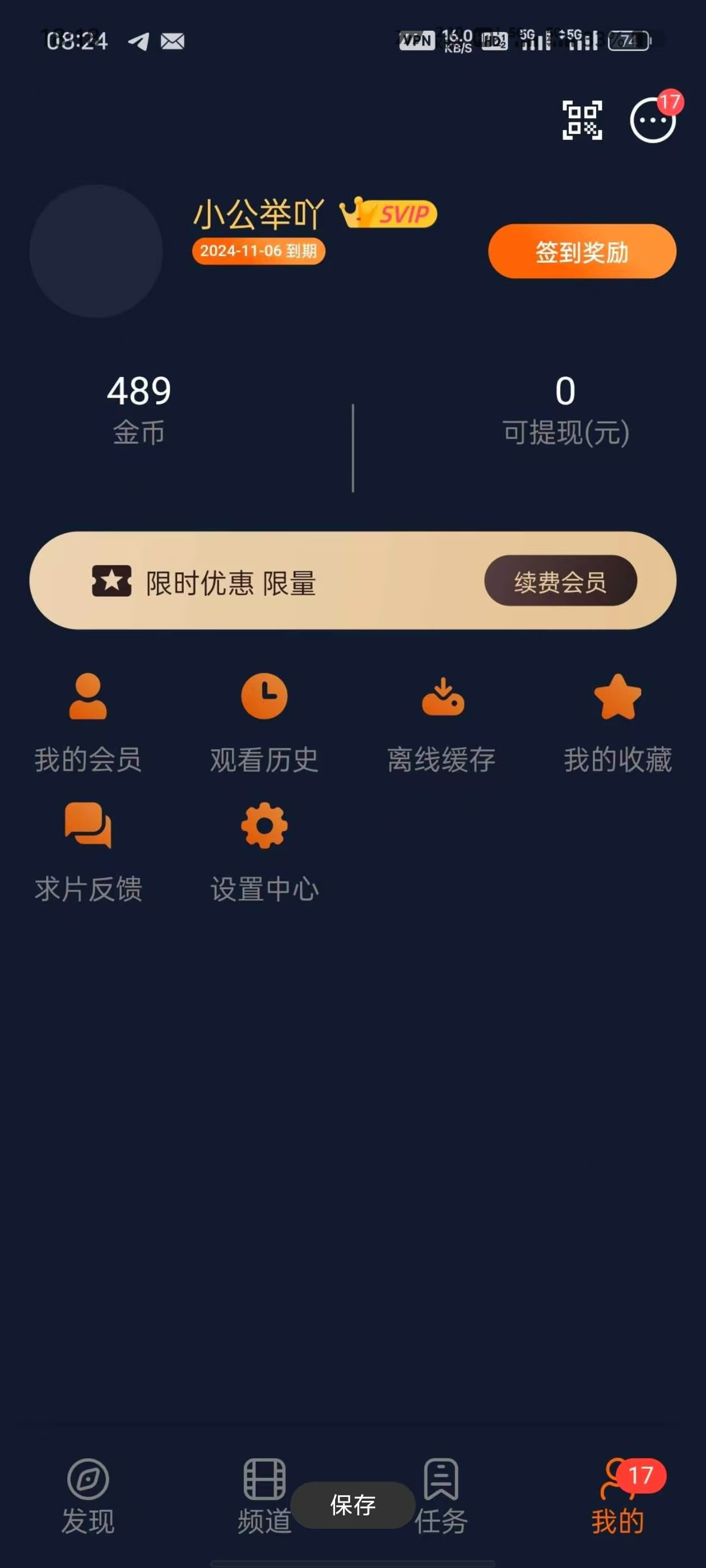Open the QR code scanner
Screen dimensions: 706x1568
point(582,120)
